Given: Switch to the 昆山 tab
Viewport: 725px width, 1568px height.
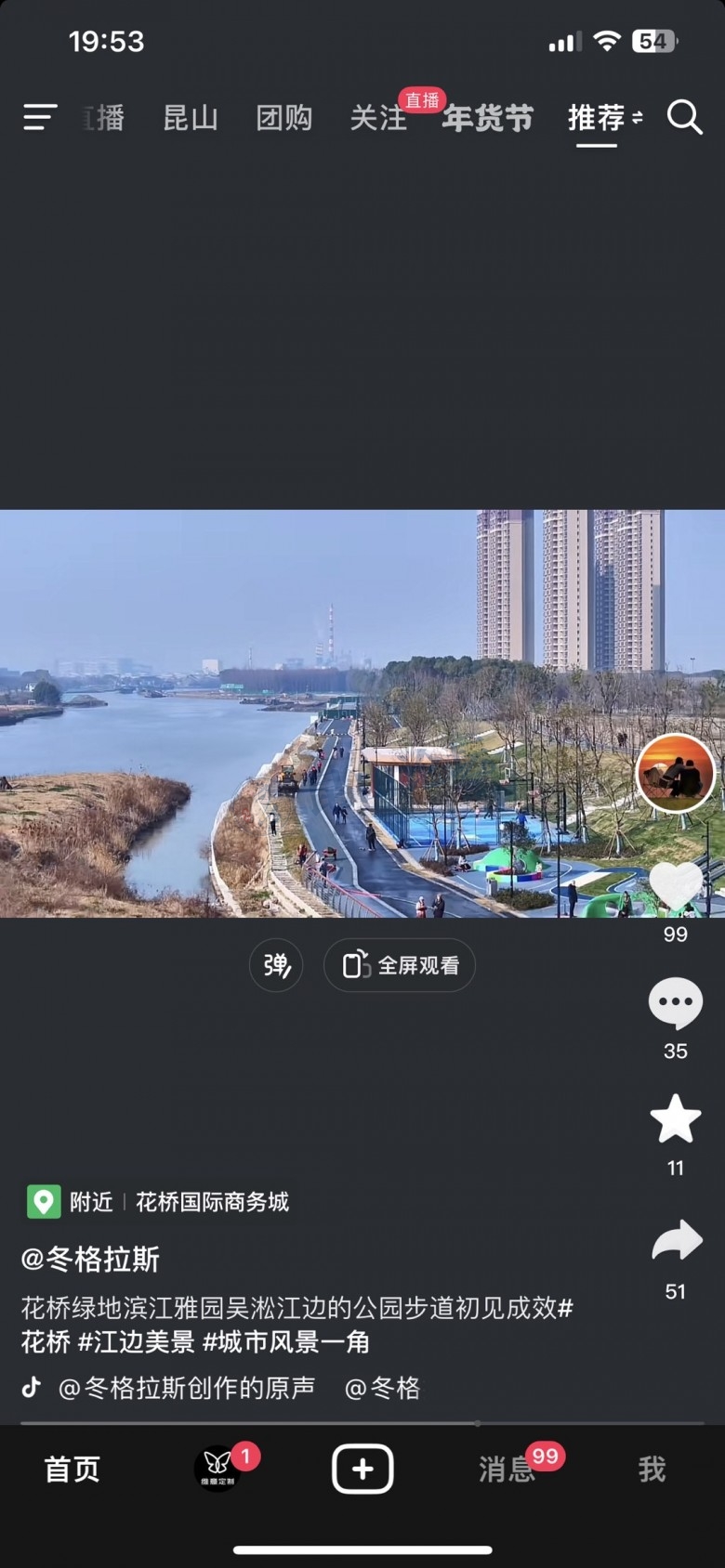Looking at the screenshot, I should [191, 118].
